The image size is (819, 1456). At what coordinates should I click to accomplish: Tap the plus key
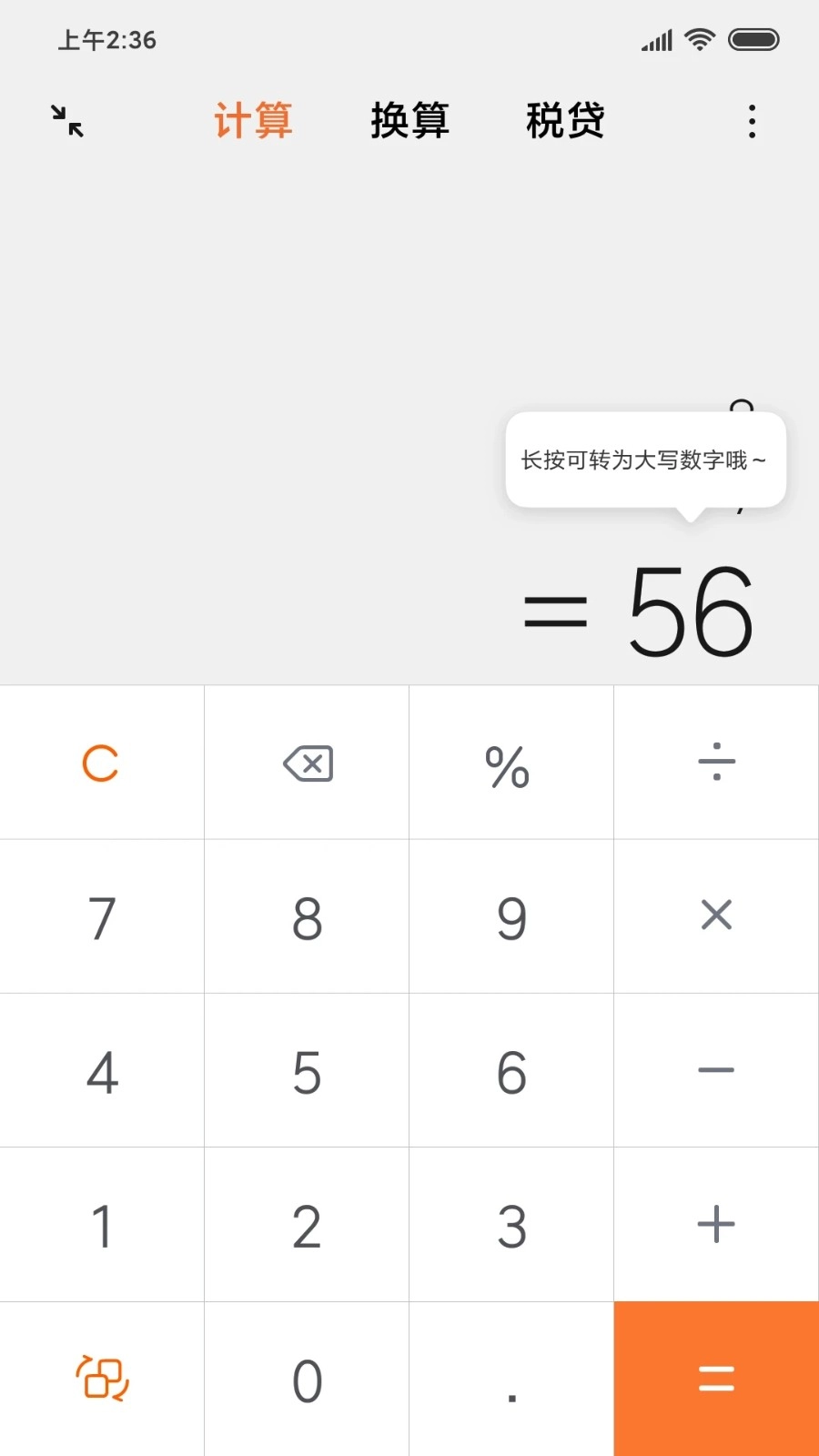click(x=716, y=1224)
